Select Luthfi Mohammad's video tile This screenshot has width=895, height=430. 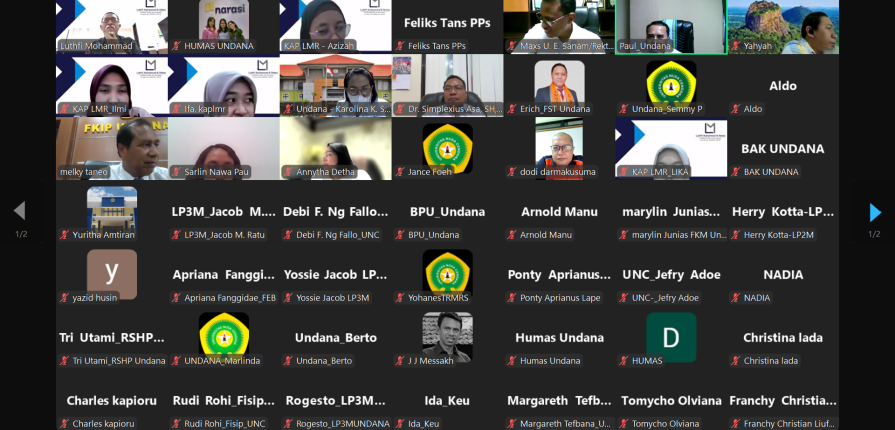click(111, 26)
